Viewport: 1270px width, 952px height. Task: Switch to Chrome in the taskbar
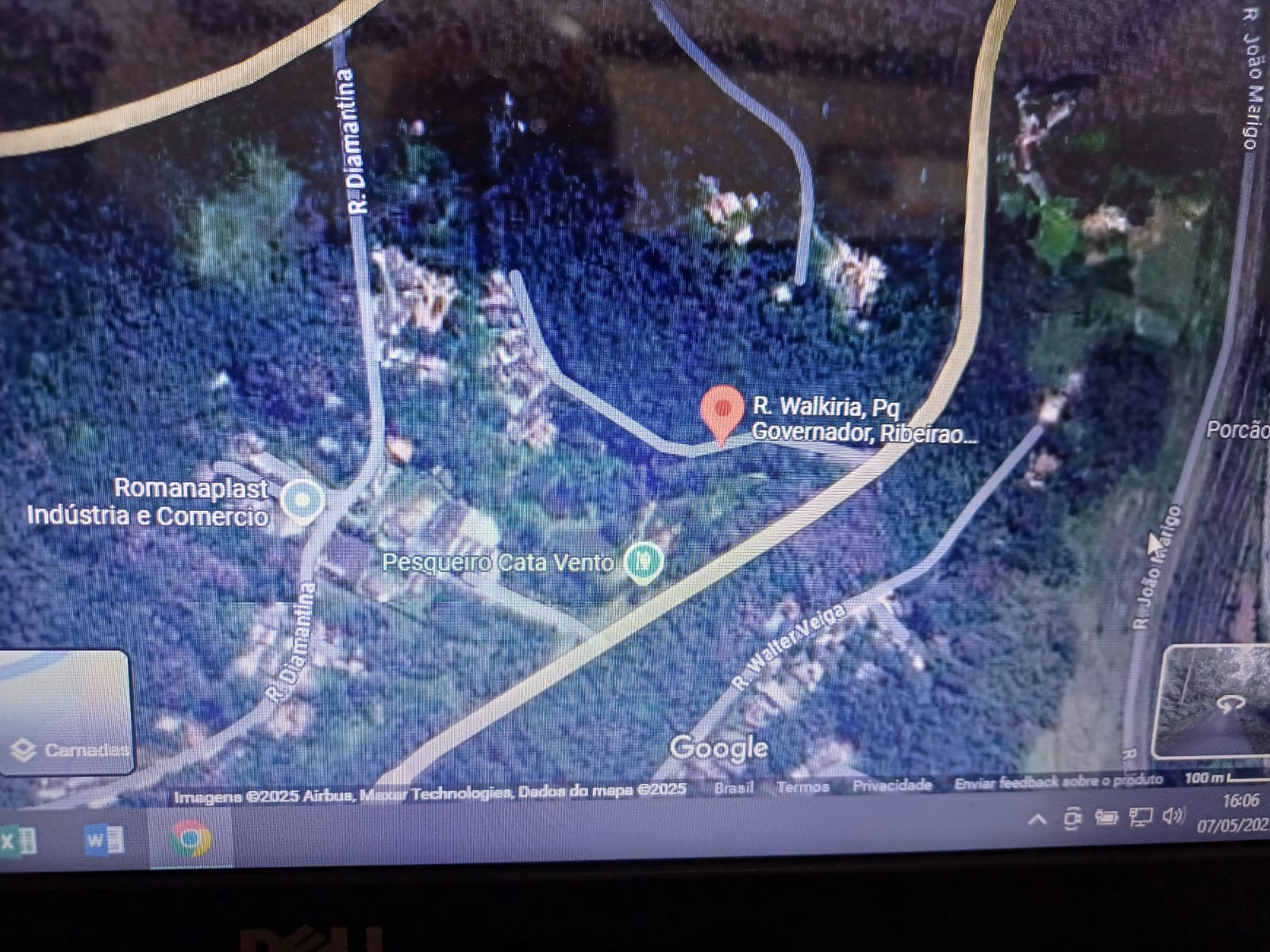[190, 840]
